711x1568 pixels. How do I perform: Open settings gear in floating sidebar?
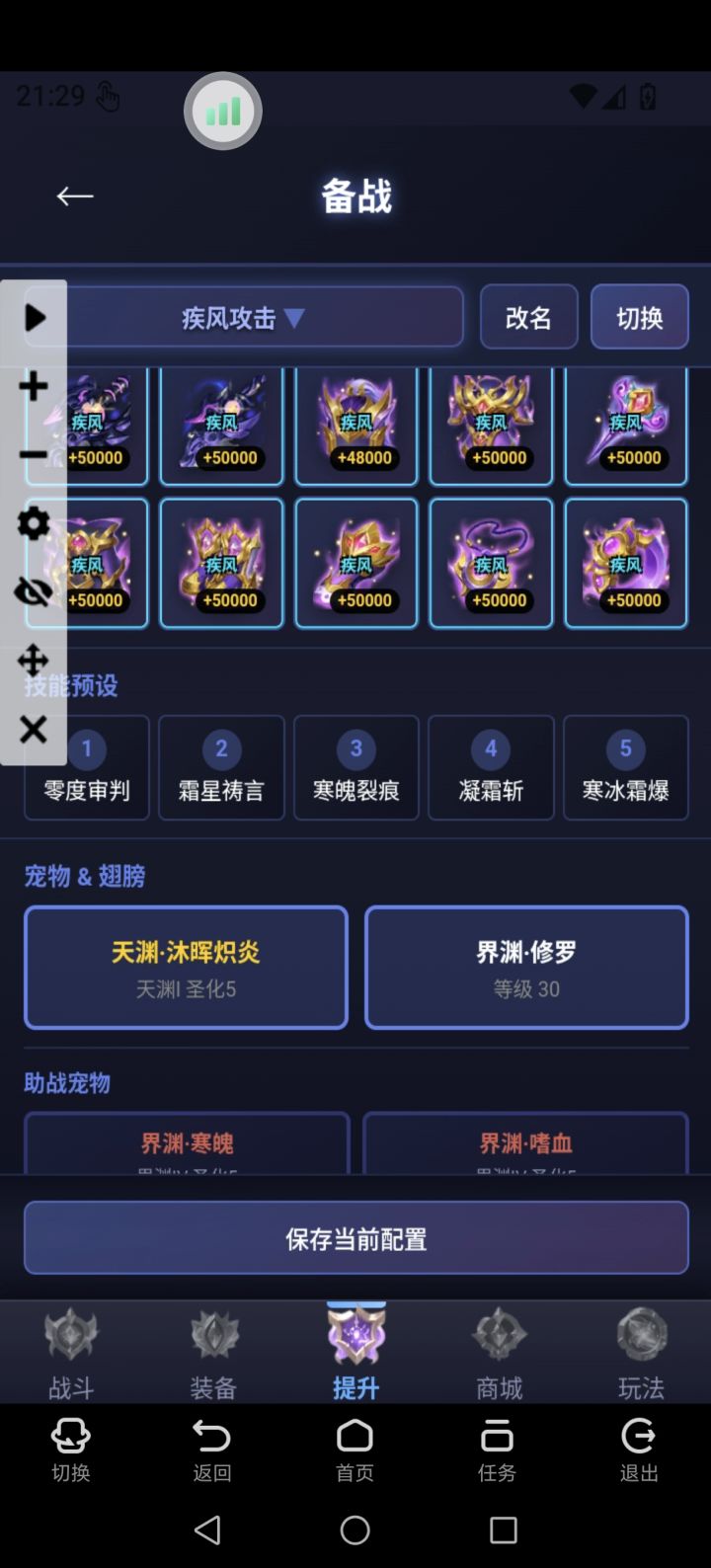tap(33, 524)
